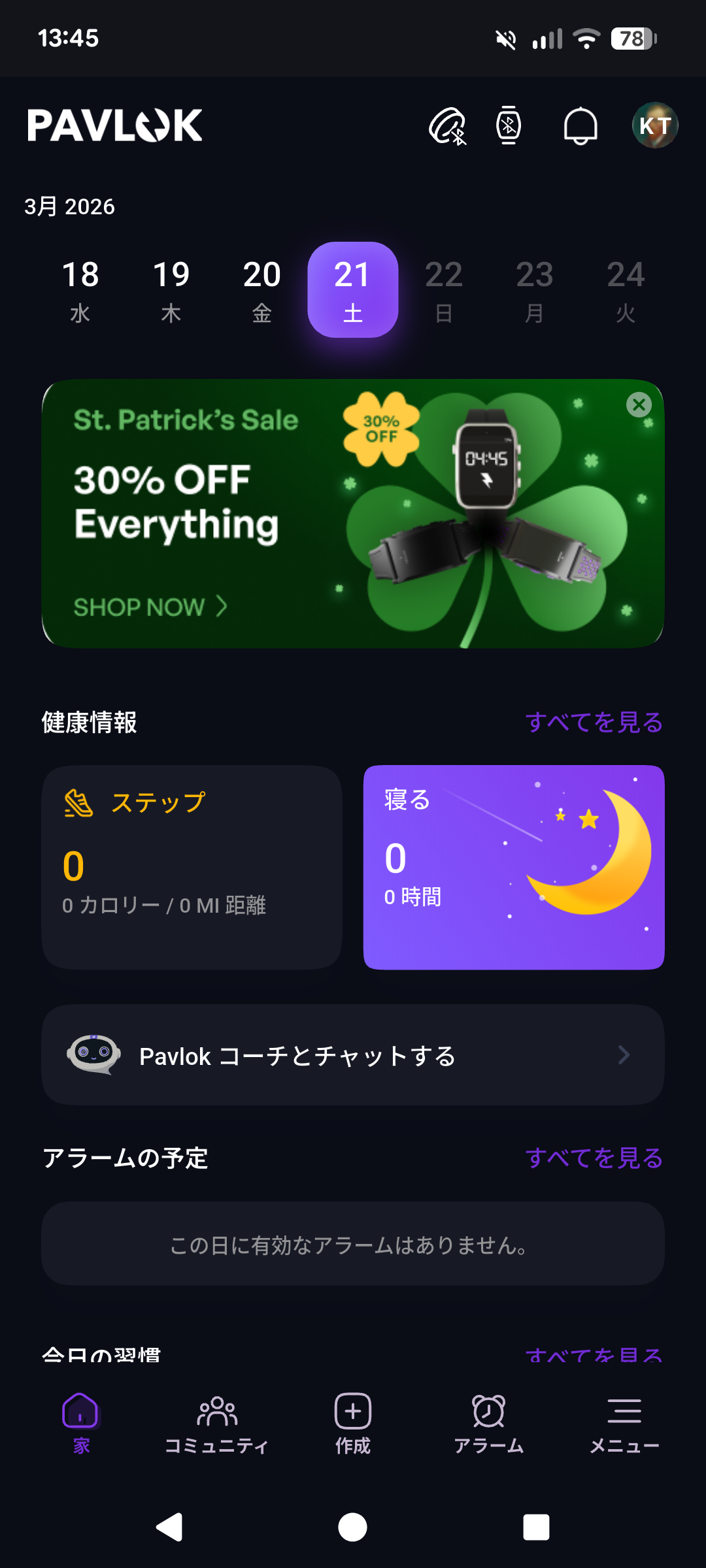The image size is (706, 1568).
Task: Open the 寝る sleep card
Action: (514, 867)
